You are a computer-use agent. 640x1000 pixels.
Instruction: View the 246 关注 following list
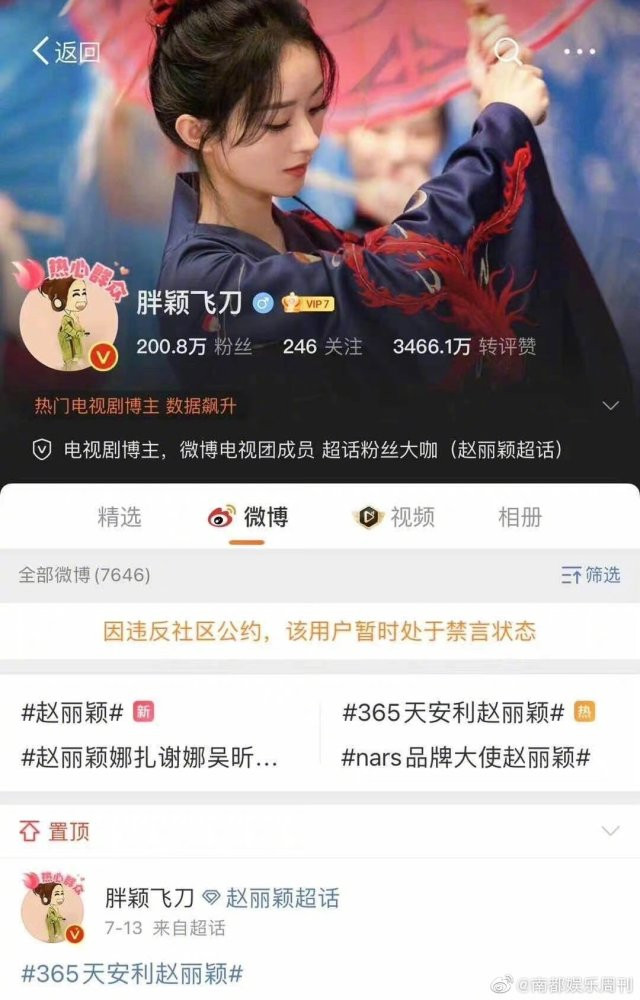coord(322,347)
